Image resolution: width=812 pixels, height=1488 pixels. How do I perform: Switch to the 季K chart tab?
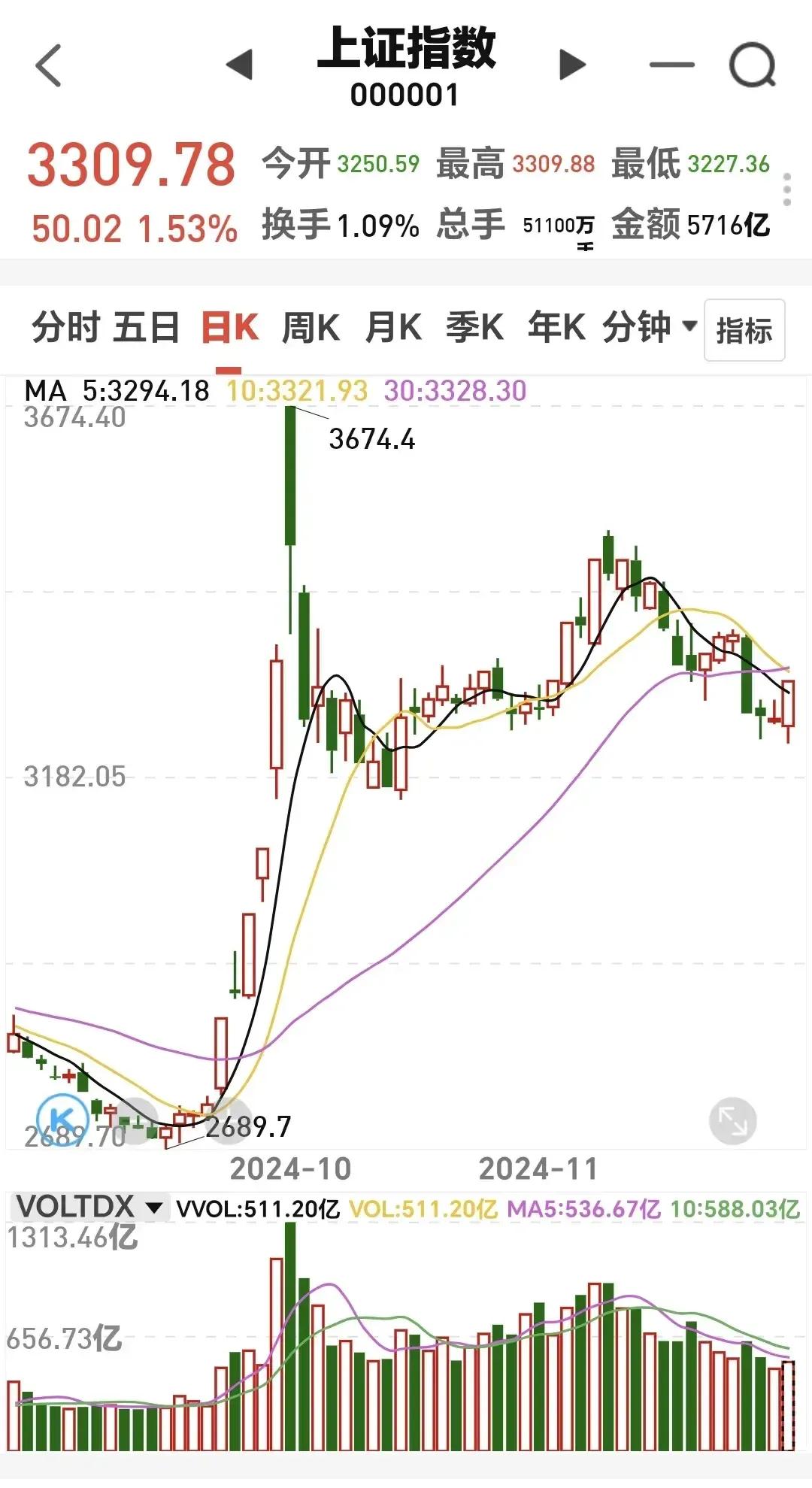click(x=474, y=328)
